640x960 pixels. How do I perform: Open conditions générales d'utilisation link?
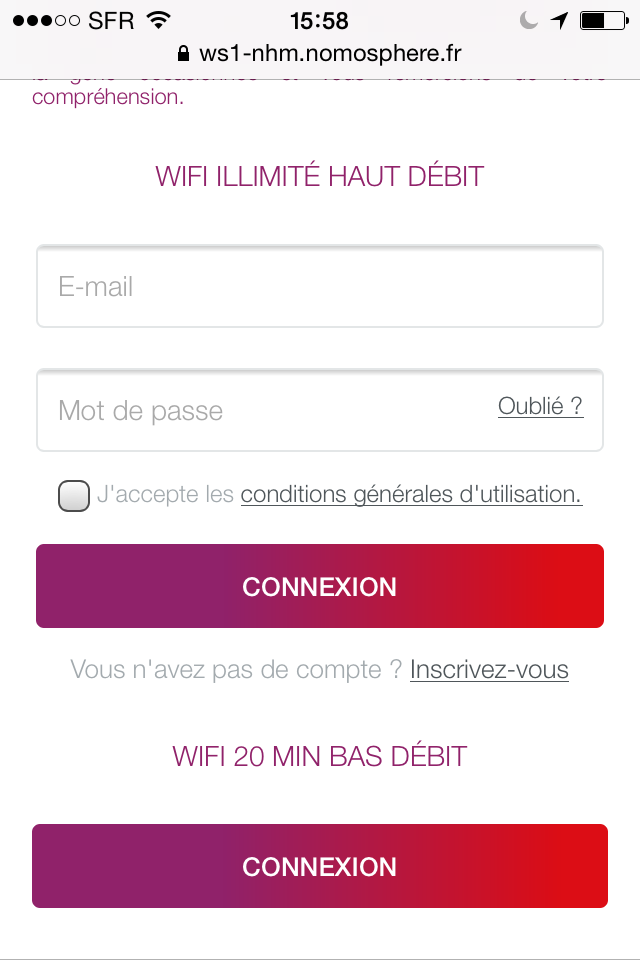click(x=411, y=494)
